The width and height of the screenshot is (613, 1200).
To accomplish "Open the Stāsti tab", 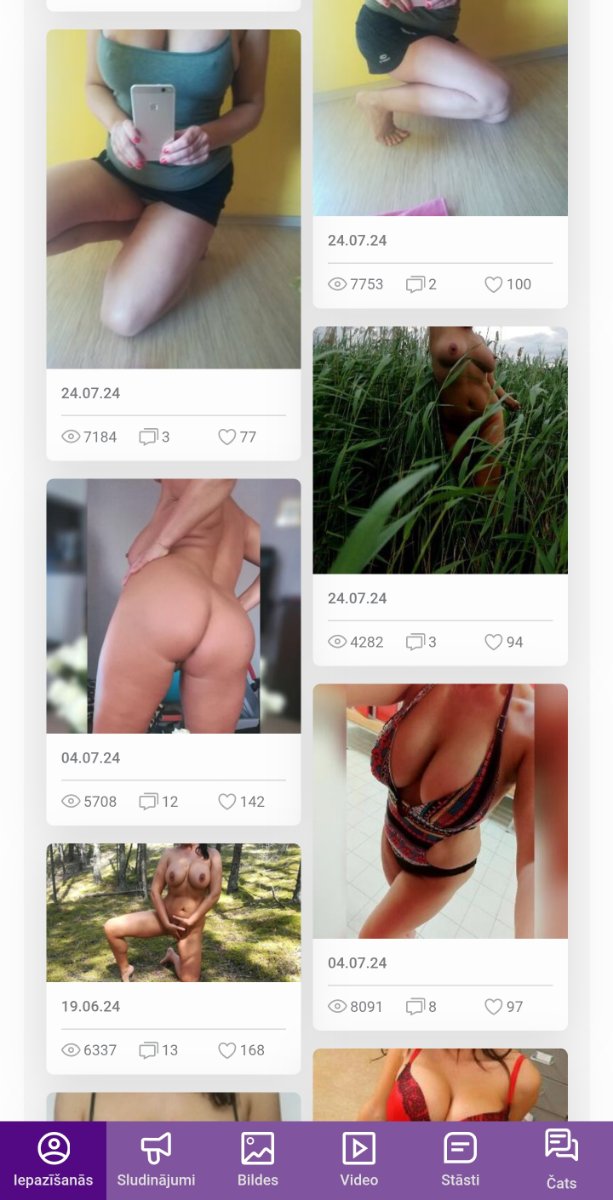I will 460,1160.
